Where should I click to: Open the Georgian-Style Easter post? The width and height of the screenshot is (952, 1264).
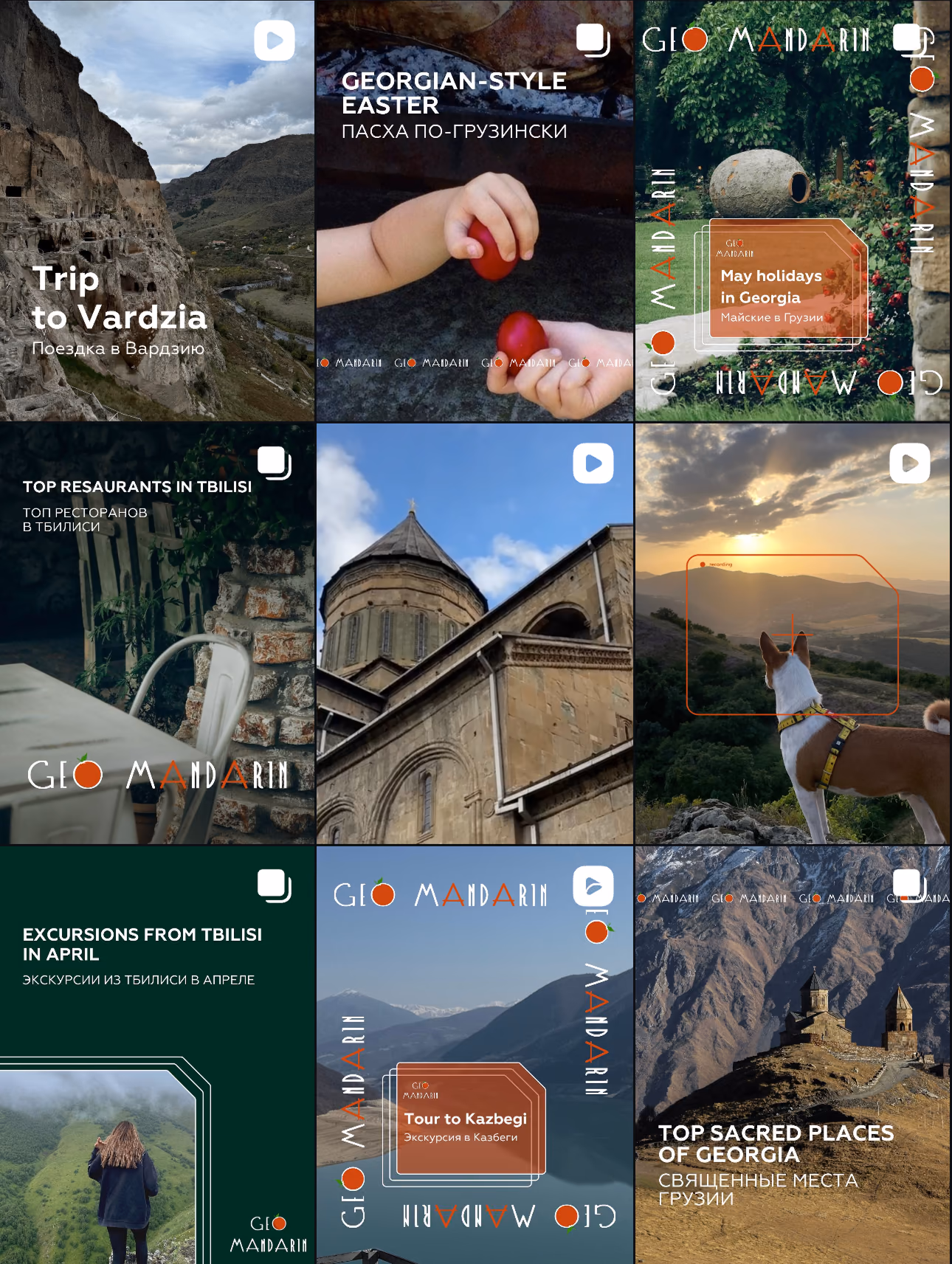pos(475,210)
